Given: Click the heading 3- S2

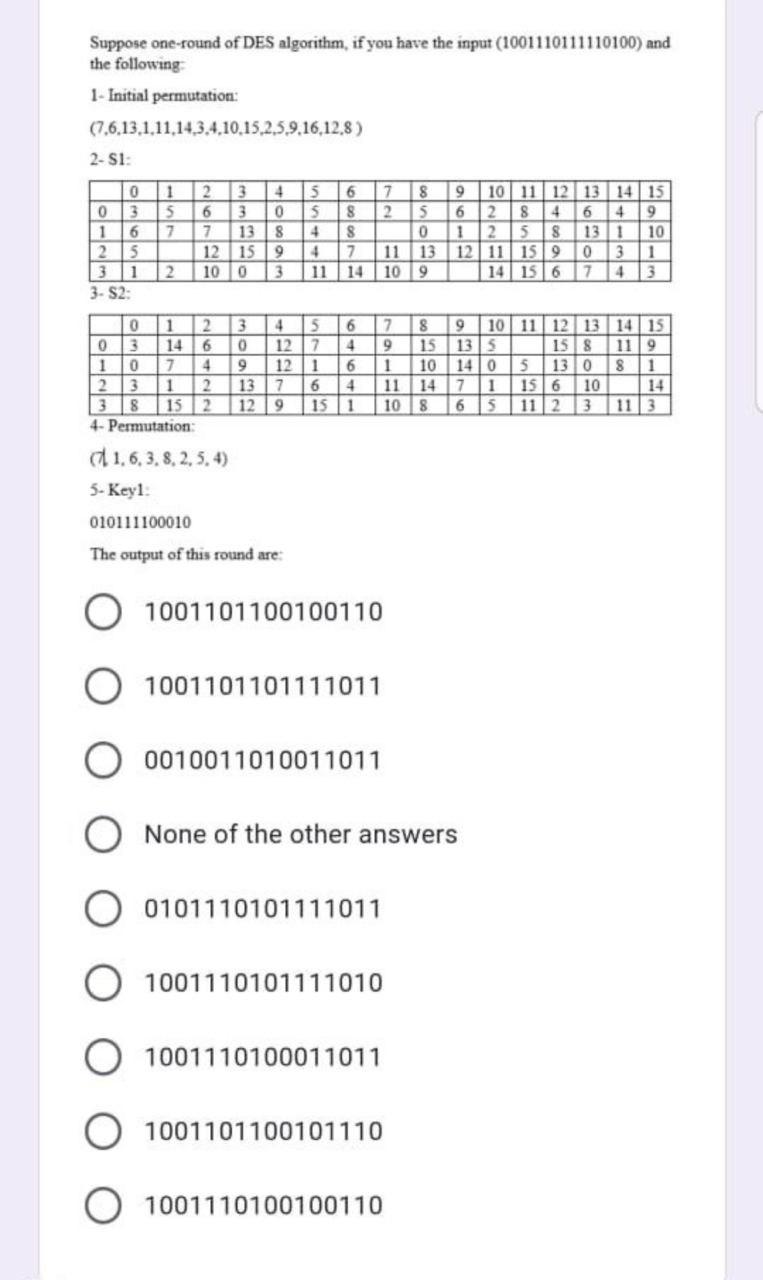Looking at the screenshot, I should 103,295.
